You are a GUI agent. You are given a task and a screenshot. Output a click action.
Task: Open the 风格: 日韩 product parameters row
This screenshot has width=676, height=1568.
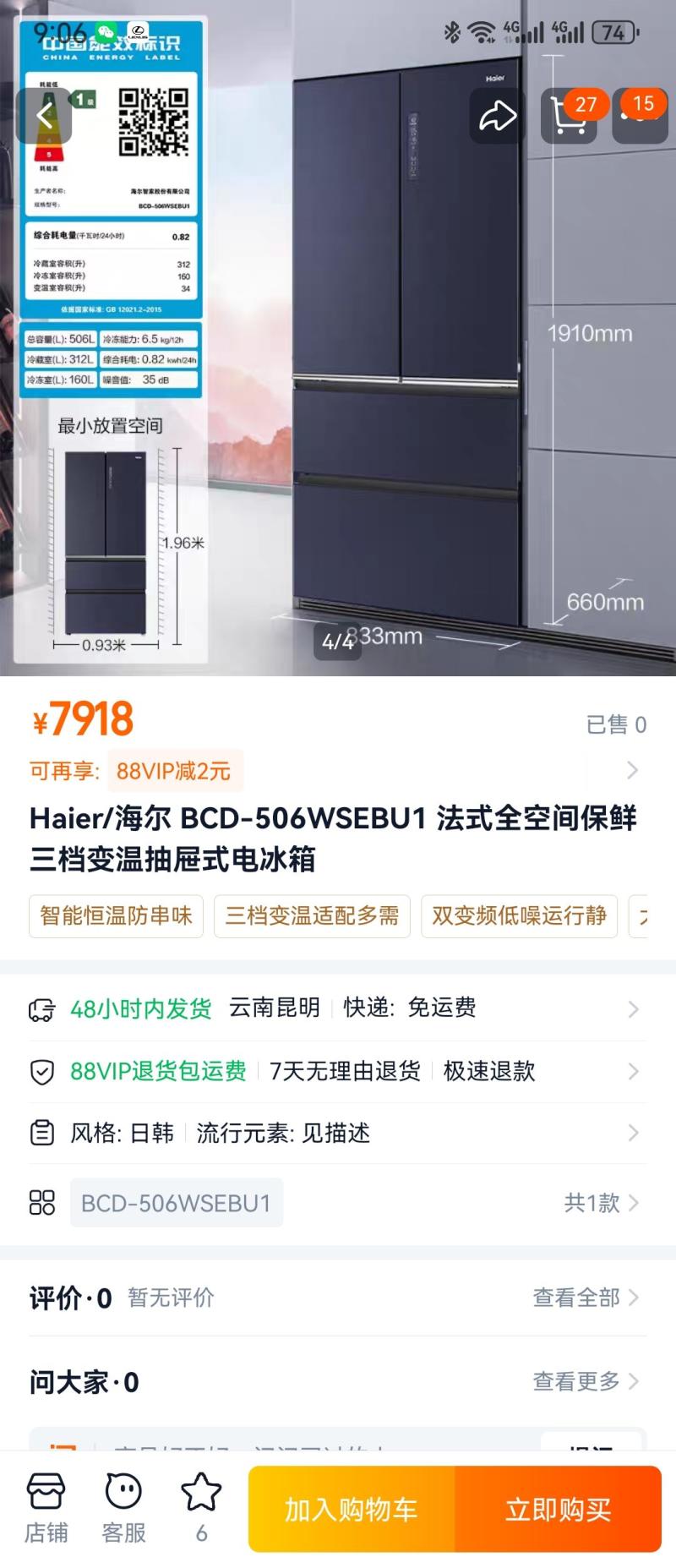click(338, 1134)
